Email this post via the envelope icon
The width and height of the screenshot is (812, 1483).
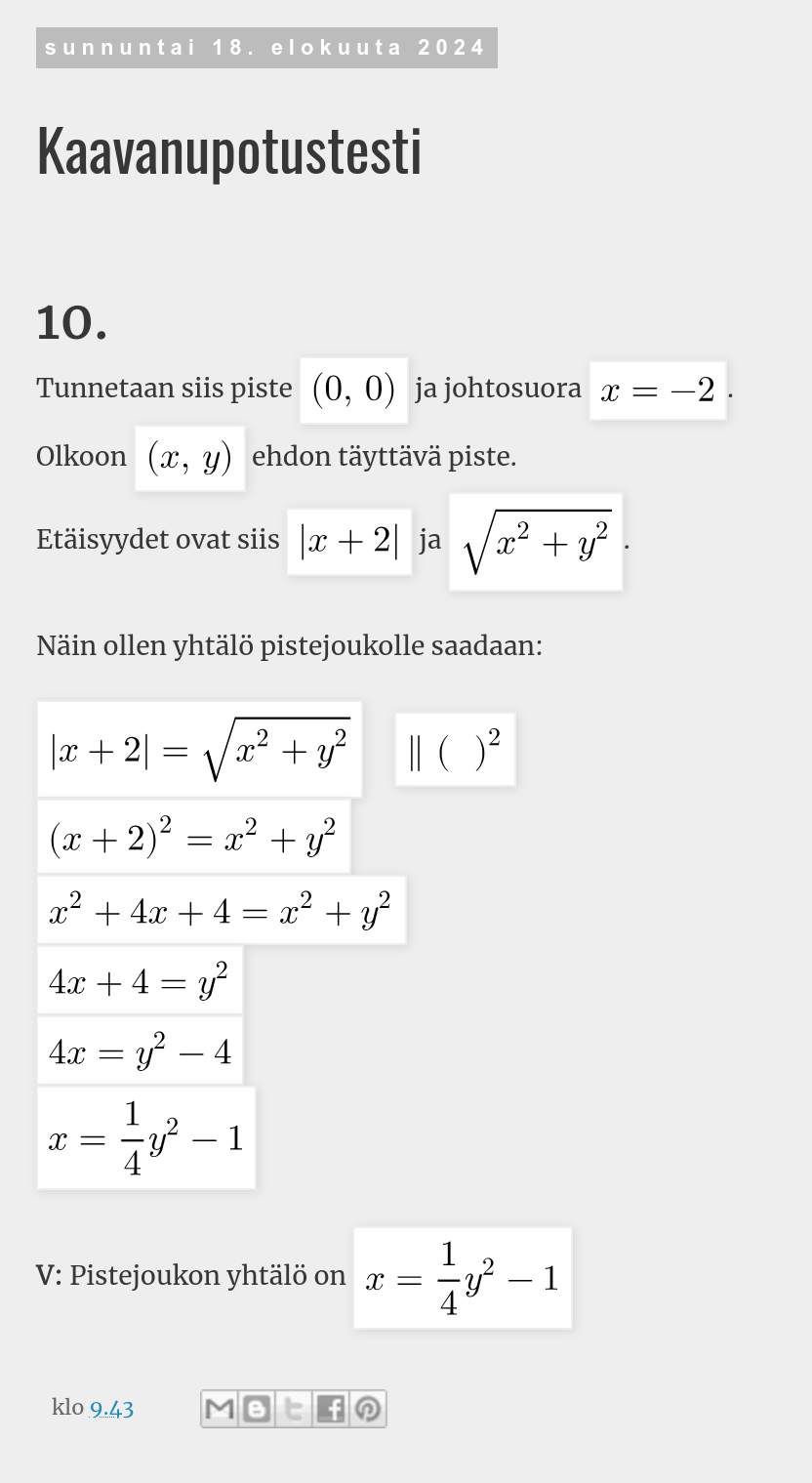pyautogui.click(x=221, y=1409)
